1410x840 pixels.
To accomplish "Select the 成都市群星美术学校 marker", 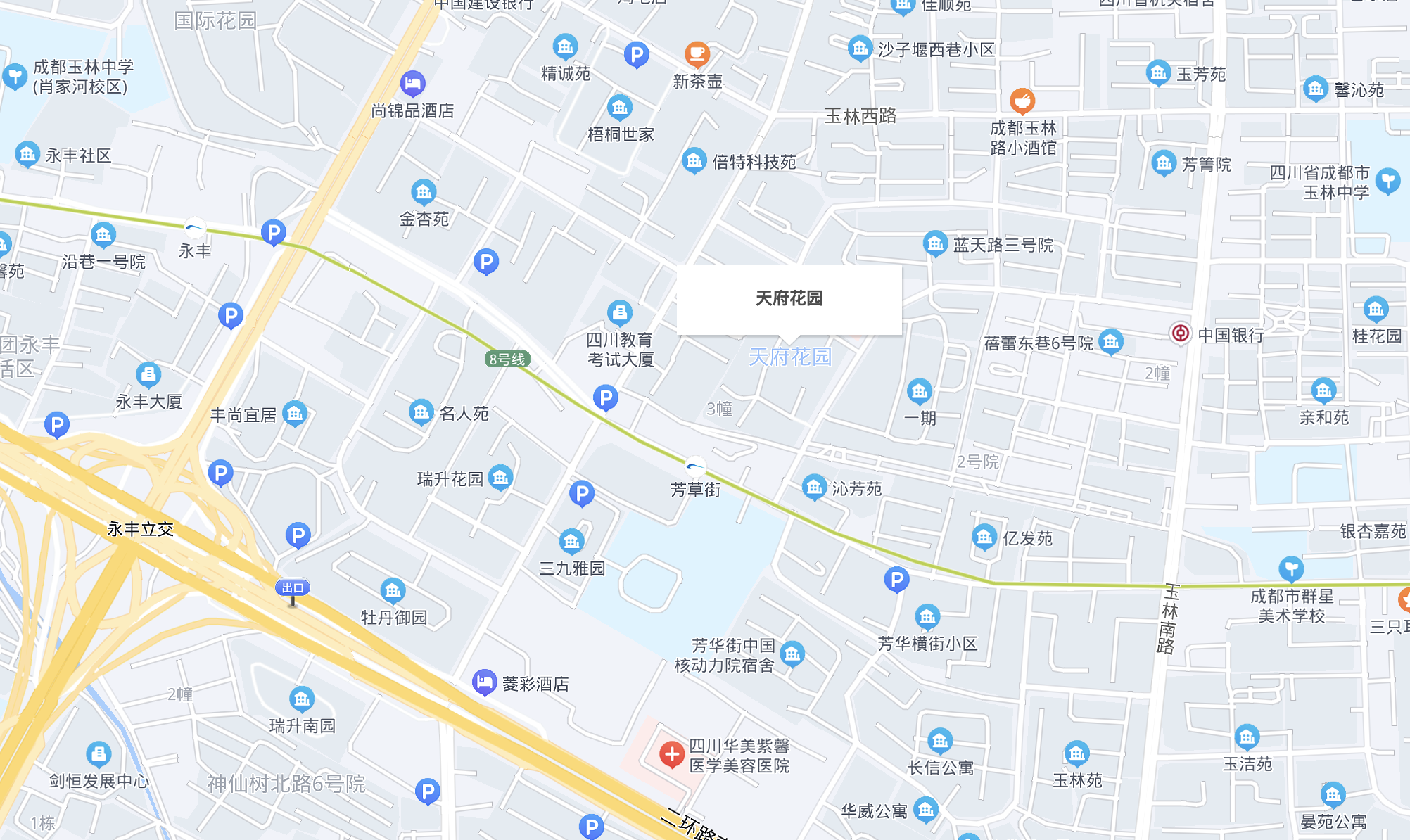I will coord(1290,568).
